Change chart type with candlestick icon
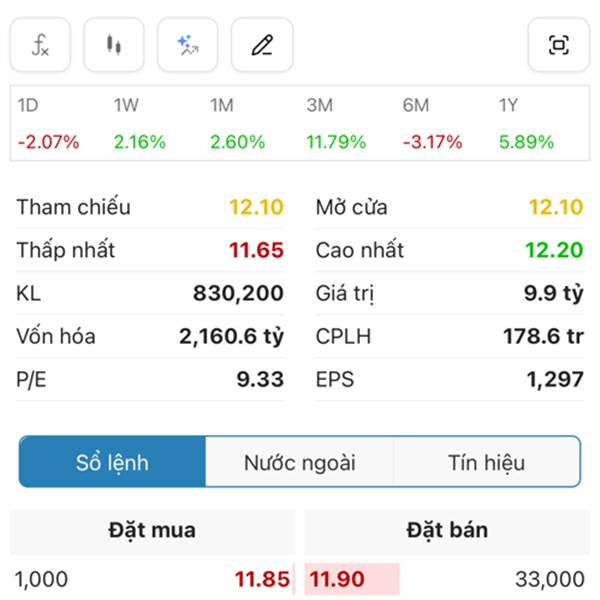The height and width of the screenshot is (600, 600). point(114,45)
